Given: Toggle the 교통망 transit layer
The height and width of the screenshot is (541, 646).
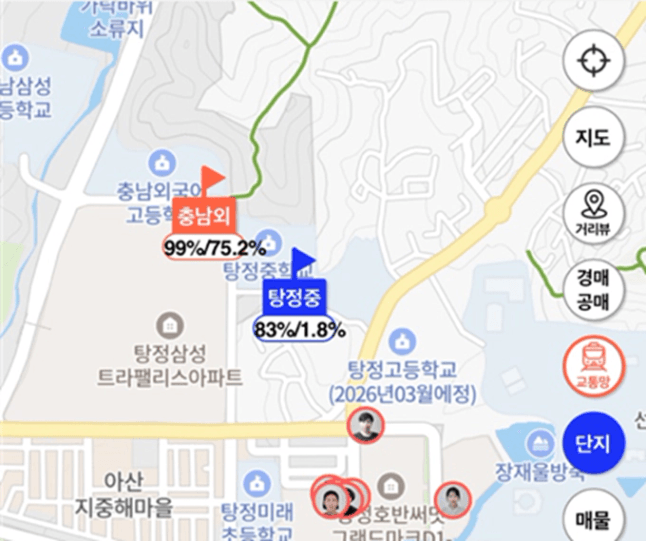Looking at the screenshot, I should click(x=594, y=364).
